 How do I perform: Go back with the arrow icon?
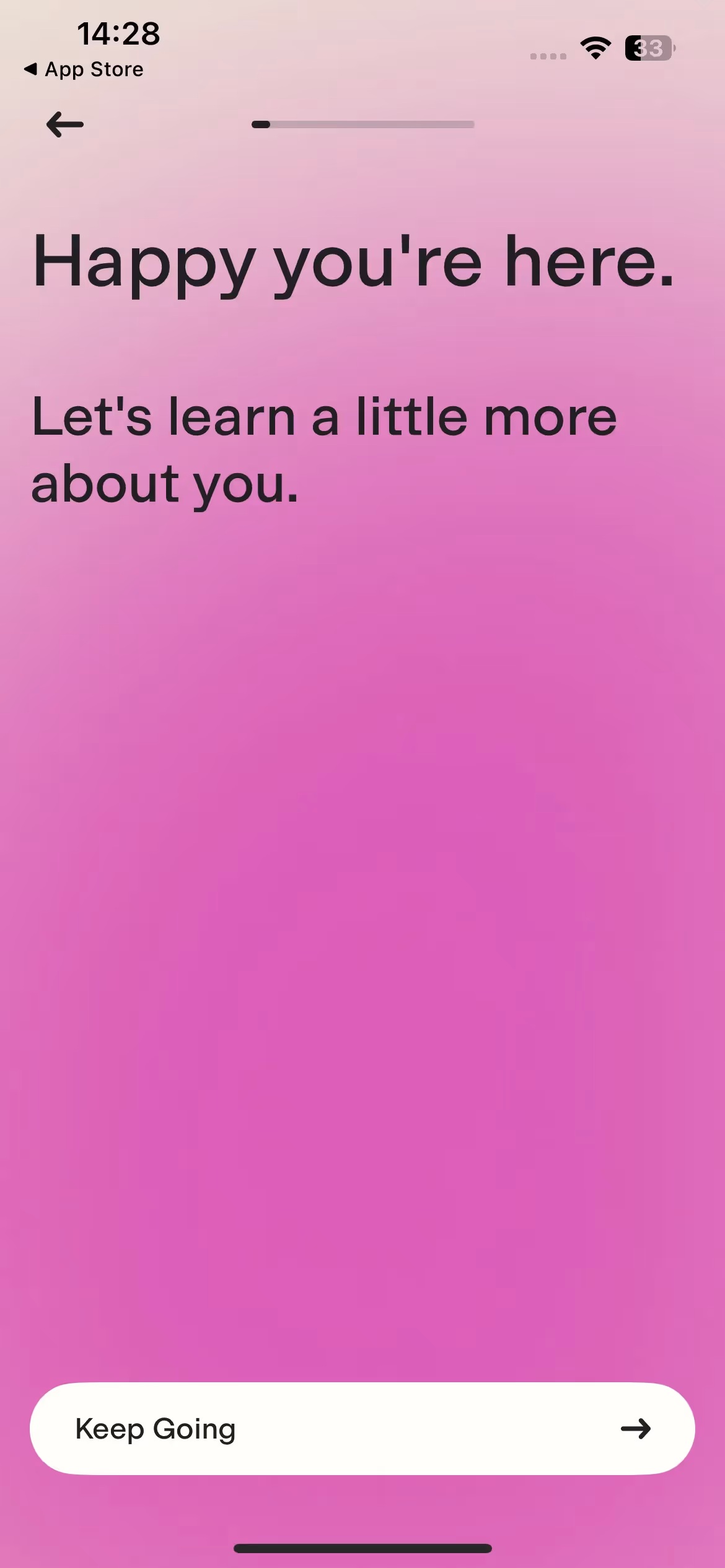tap(64, 124)
